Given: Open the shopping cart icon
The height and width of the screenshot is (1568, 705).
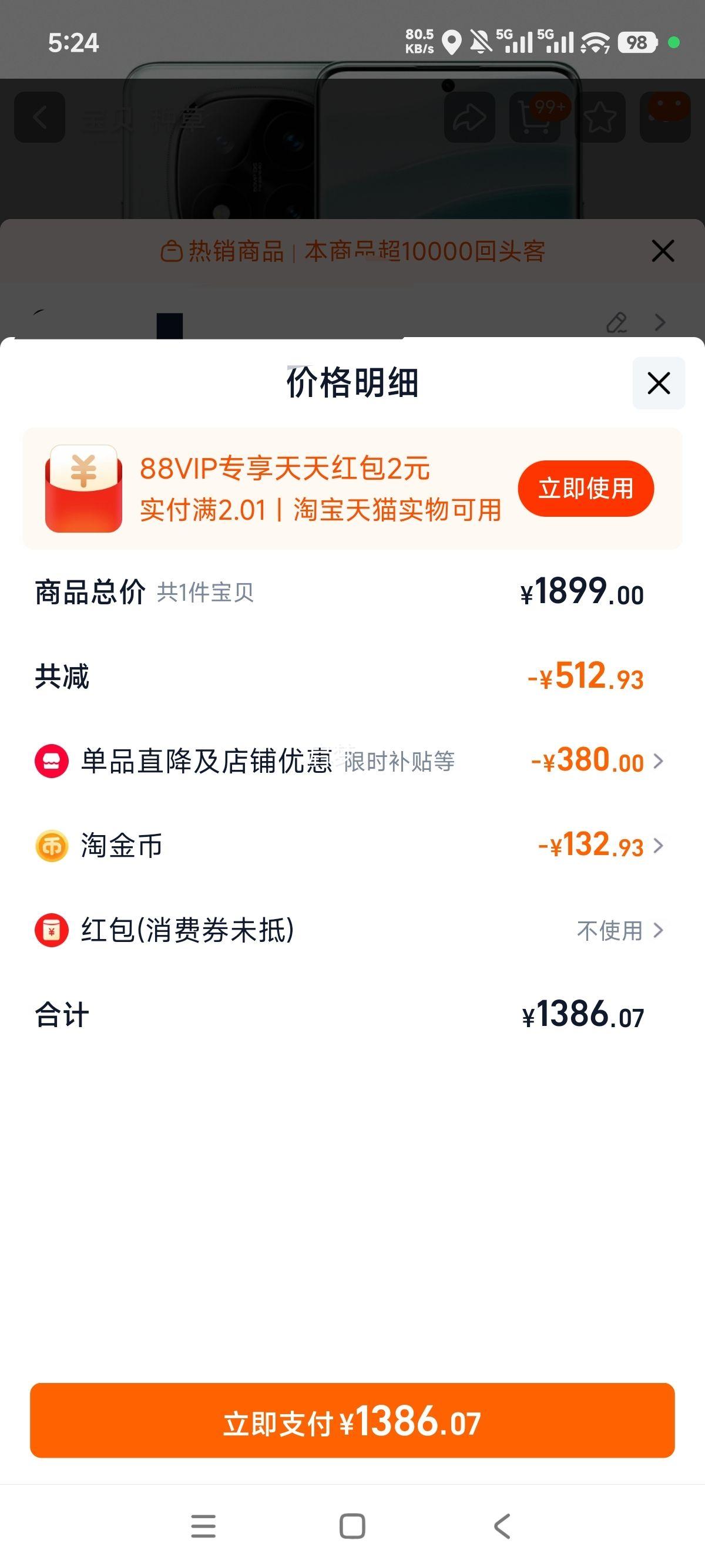Looking at the screenshot, I should pos(535,117).
